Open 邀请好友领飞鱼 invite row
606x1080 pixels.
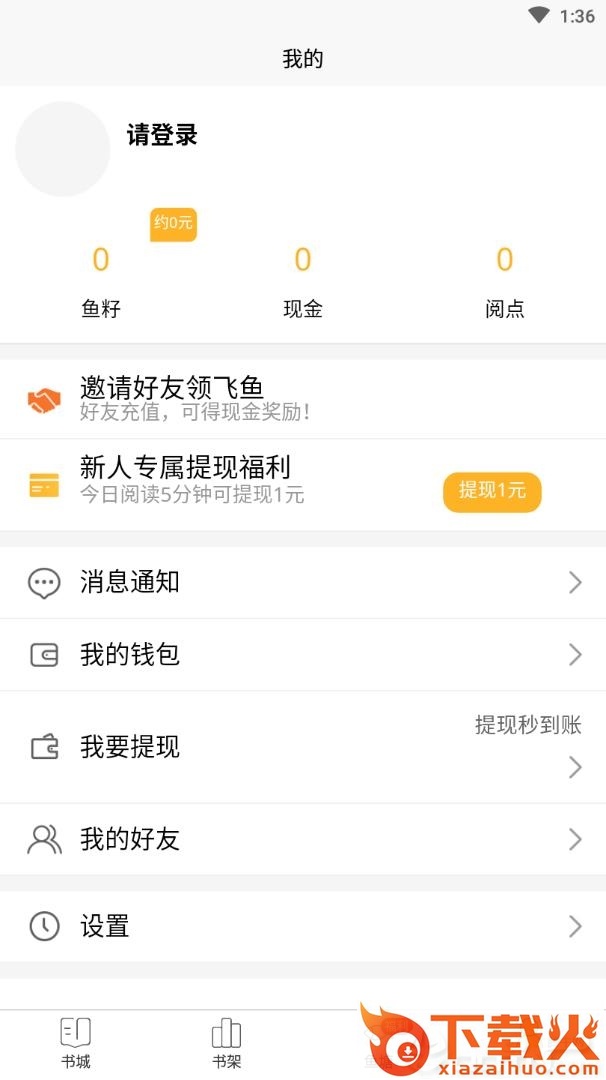[302, 398]
